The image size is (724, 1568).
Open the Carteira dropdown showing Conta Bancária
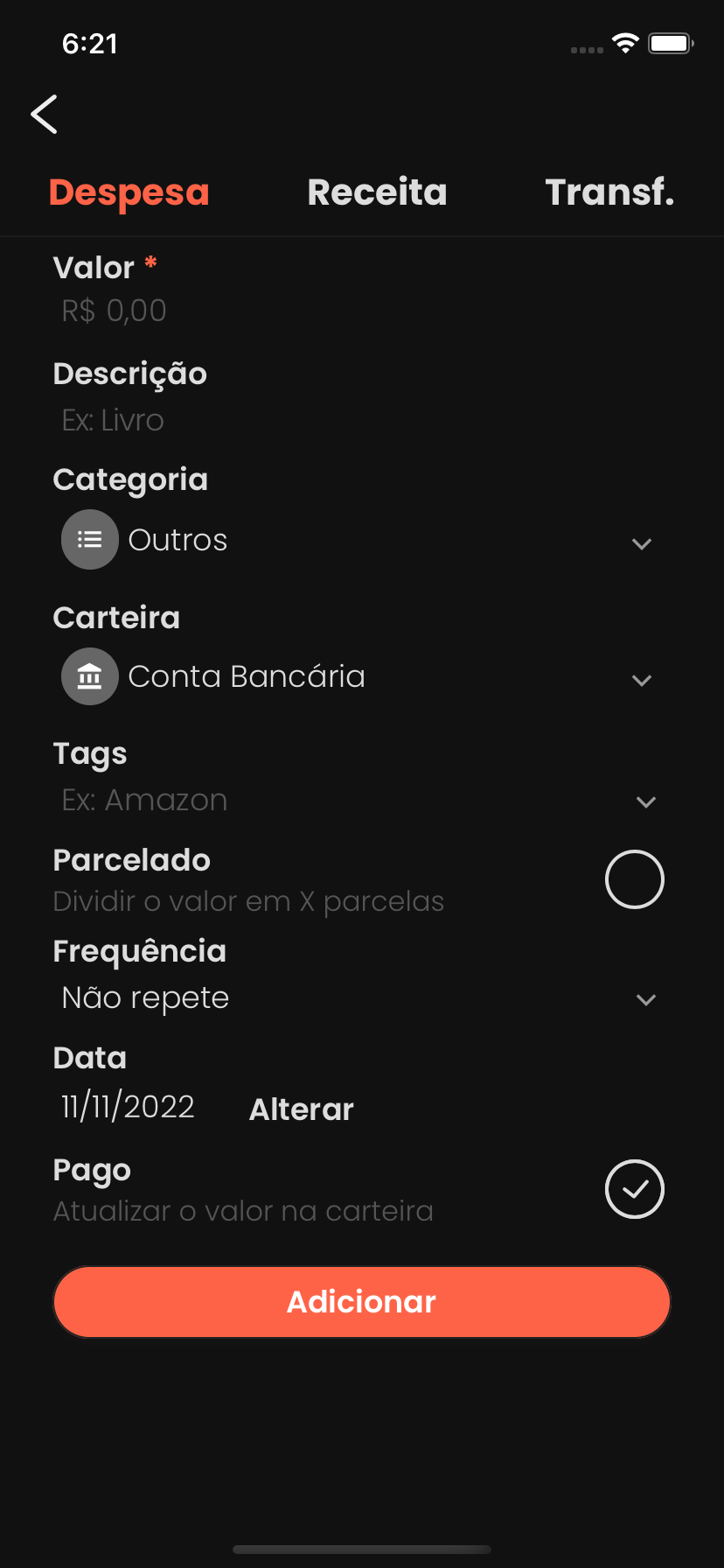[x=359, y=677]
